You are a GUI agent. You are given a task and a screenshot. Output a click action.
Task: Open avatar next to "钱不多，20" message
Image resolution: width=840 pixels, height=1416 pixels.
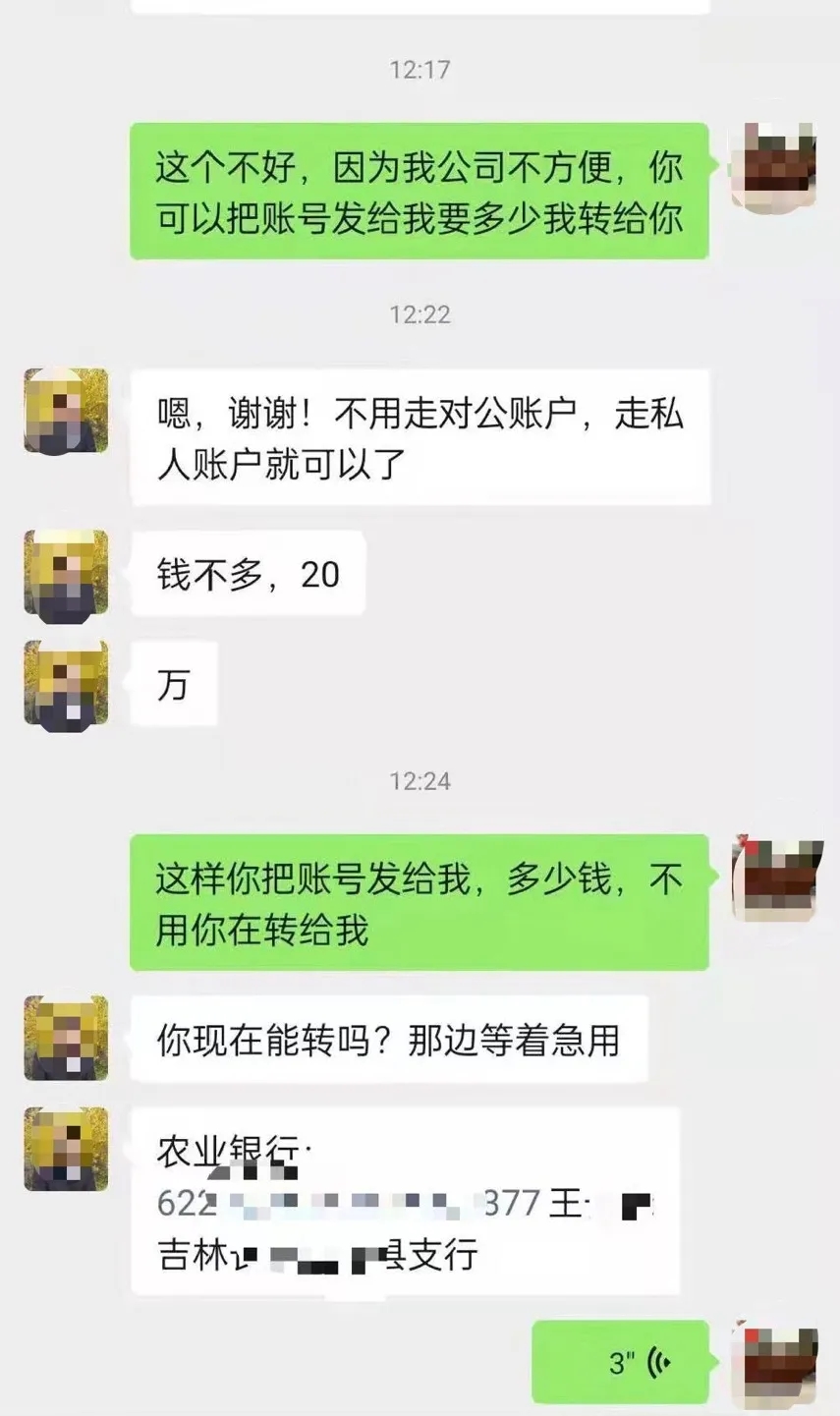point(66,576)
